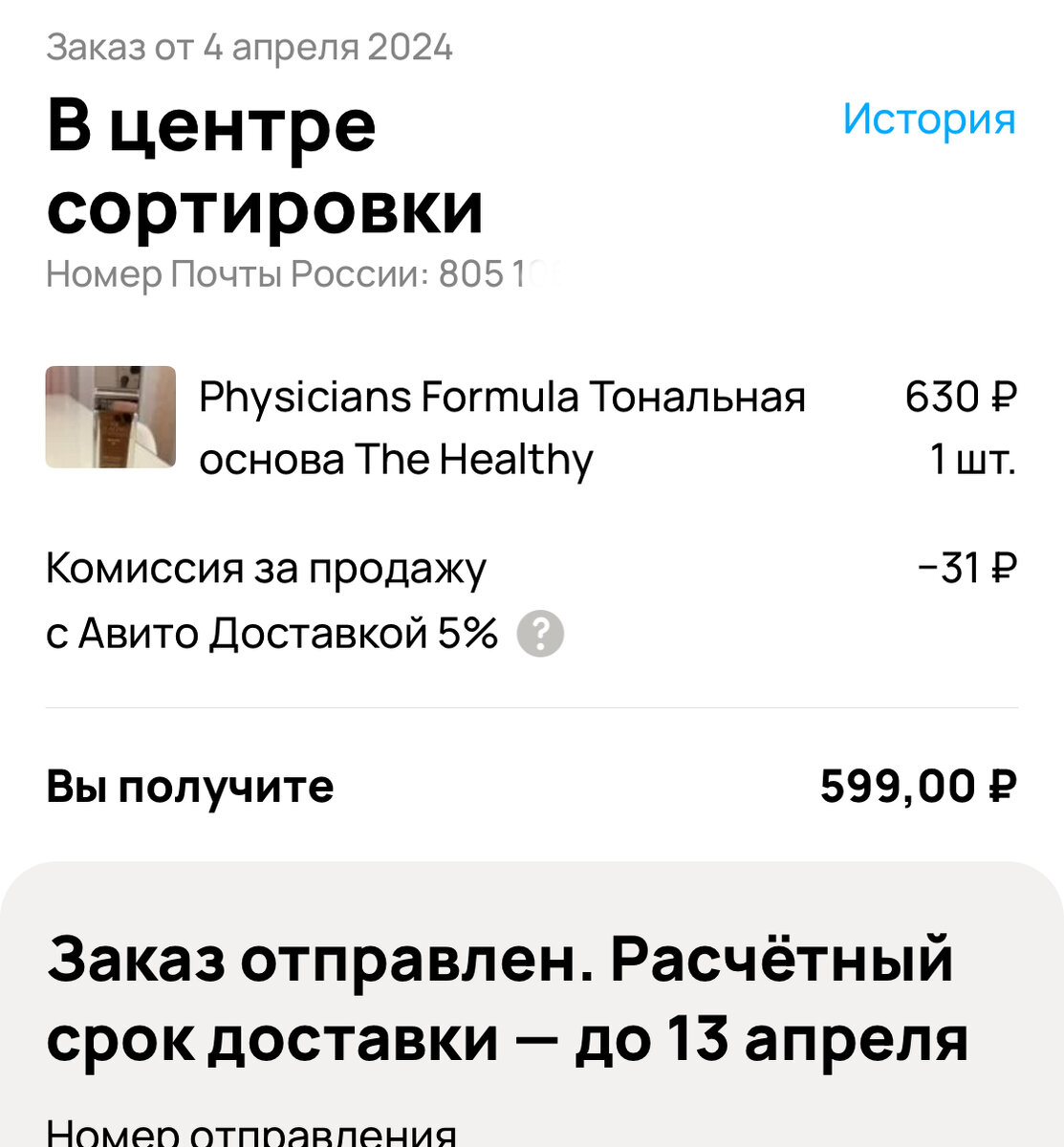Open the Physicians Formula product thumbnail

point(110,419)
